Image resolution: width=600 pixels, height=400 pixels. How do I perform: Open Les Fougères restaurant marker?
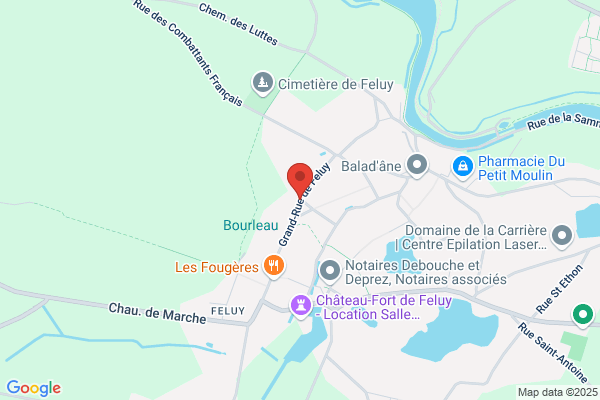pos(274,266)
